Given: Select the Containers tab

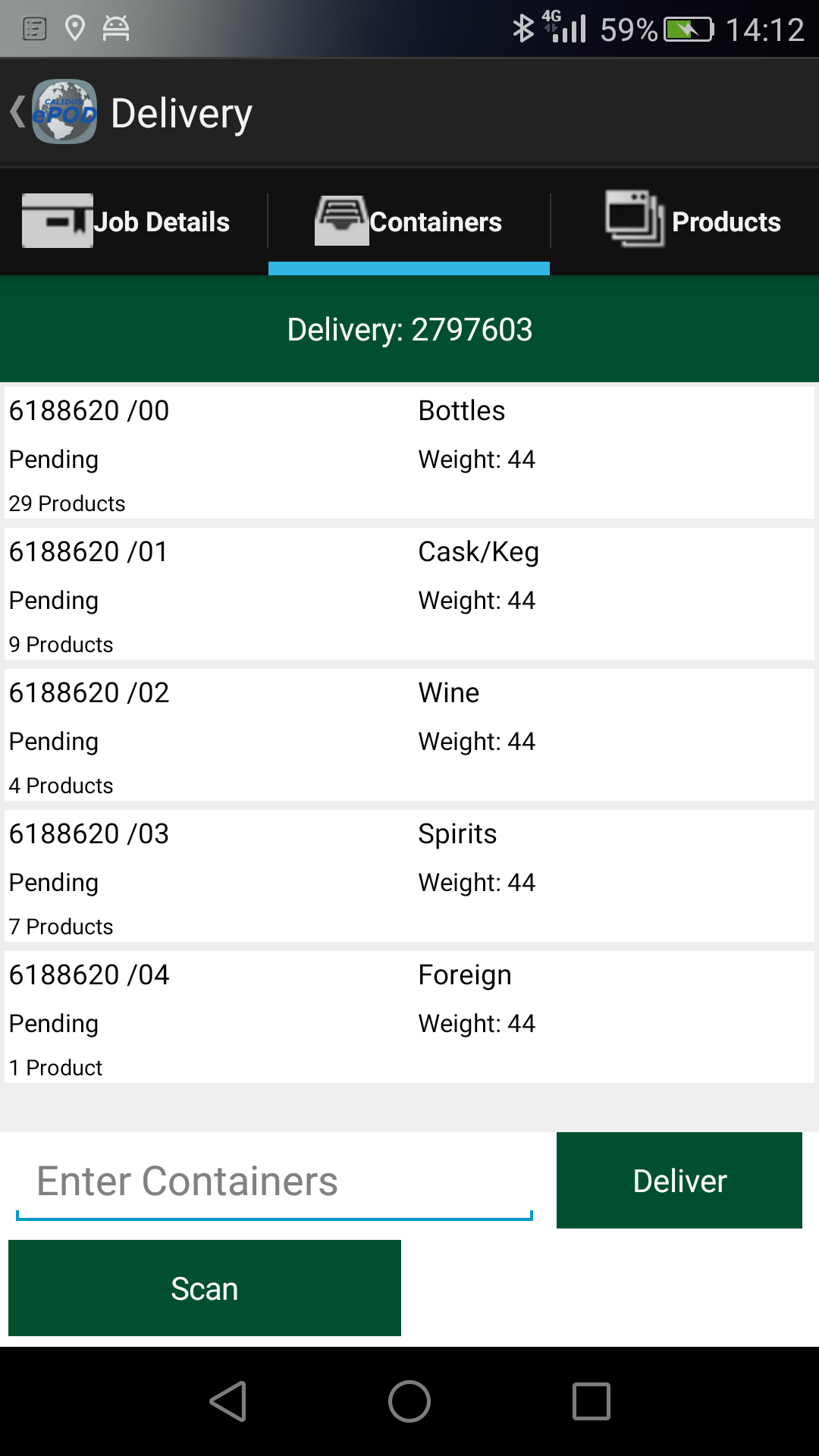Looking at the screenshot, I should tap(409, 221).
